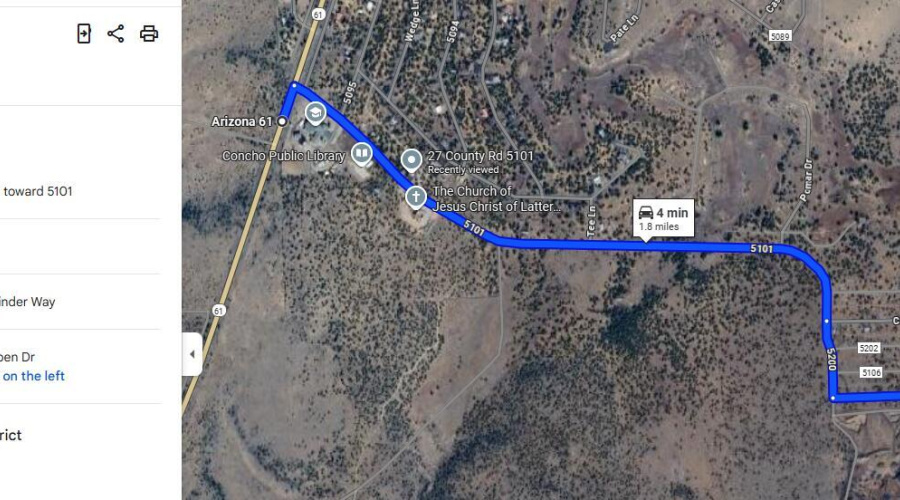Tap the school marker near Arizona 61
900x500 pixels.
[316, 111]
